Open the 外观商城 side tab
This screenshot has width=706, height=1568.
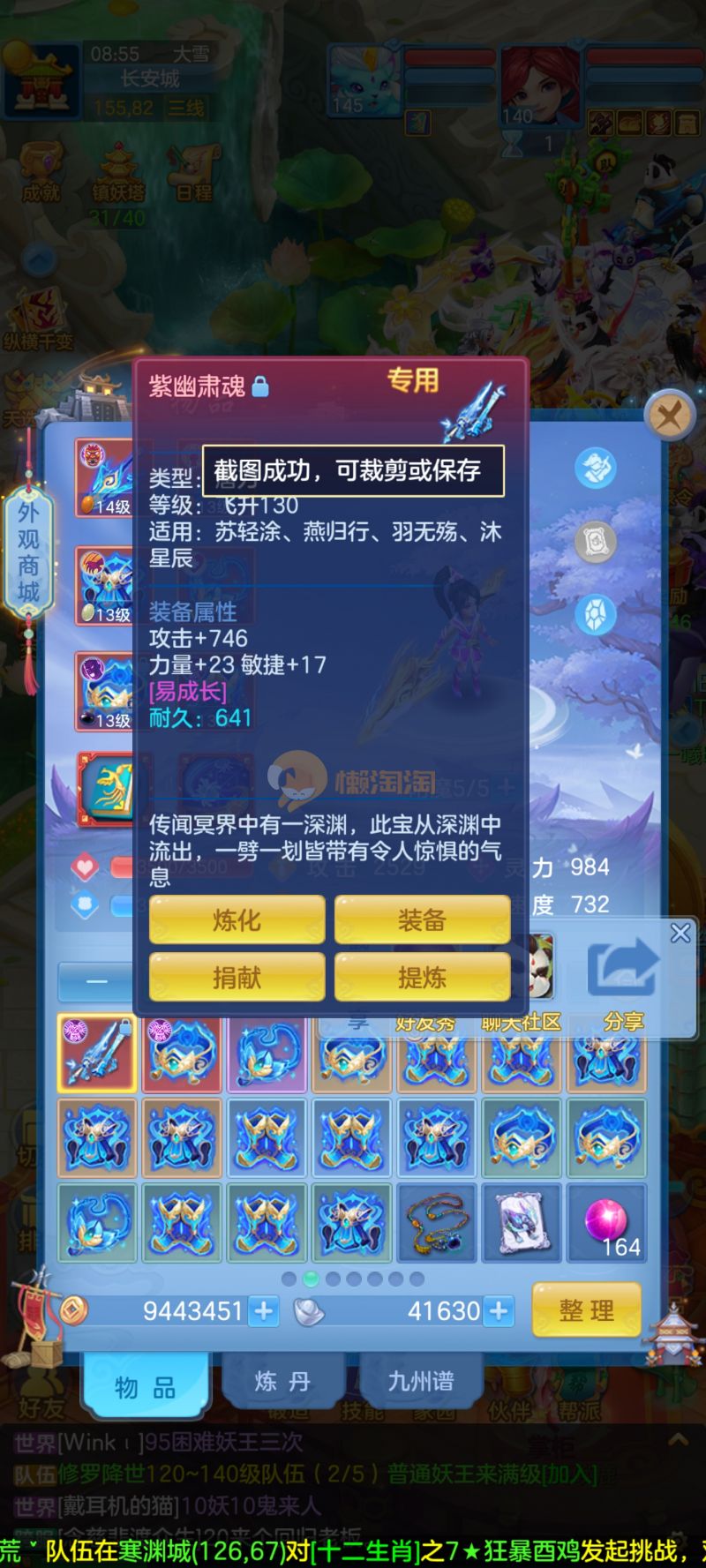(x=28, y=552)
